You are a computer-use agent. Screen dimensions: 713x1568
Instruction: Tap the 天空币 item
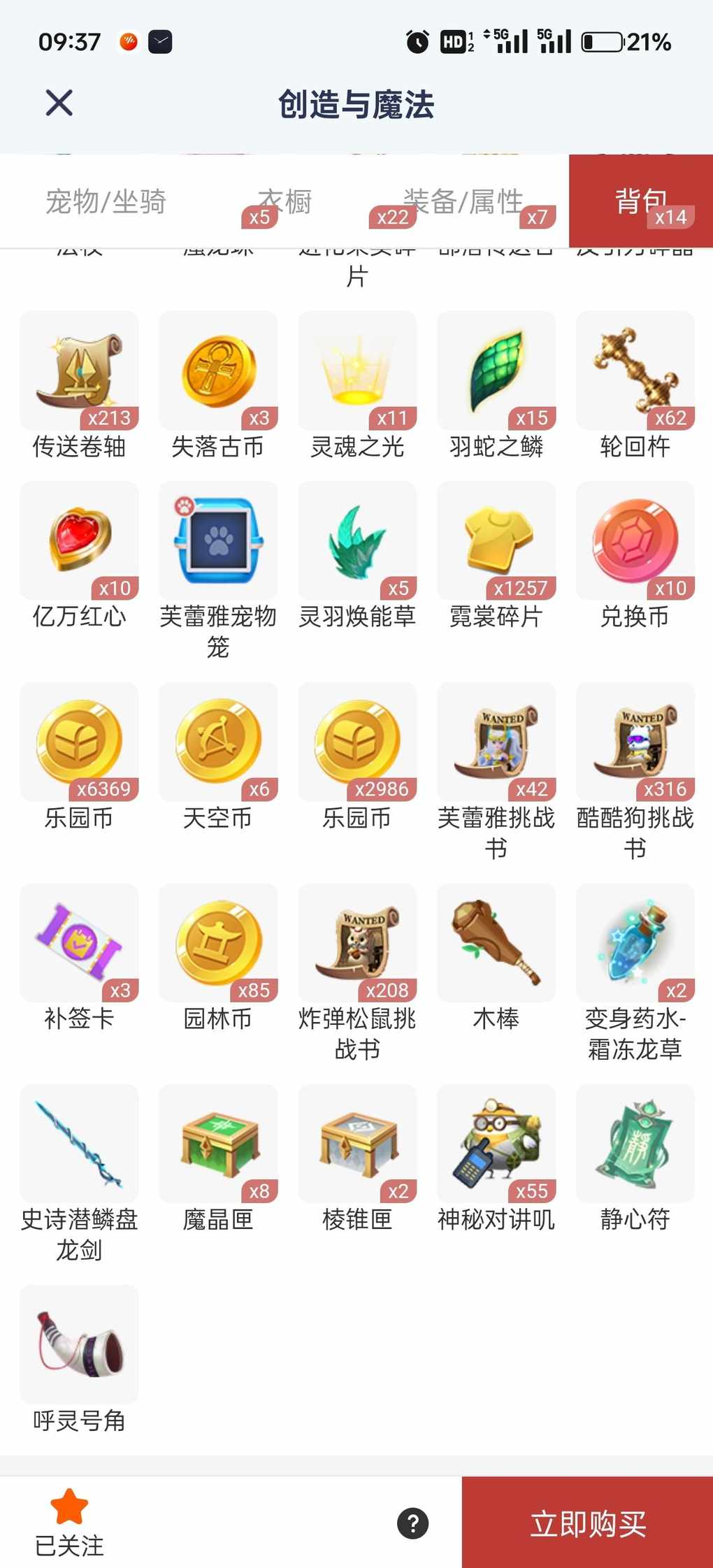coord(218,742)
